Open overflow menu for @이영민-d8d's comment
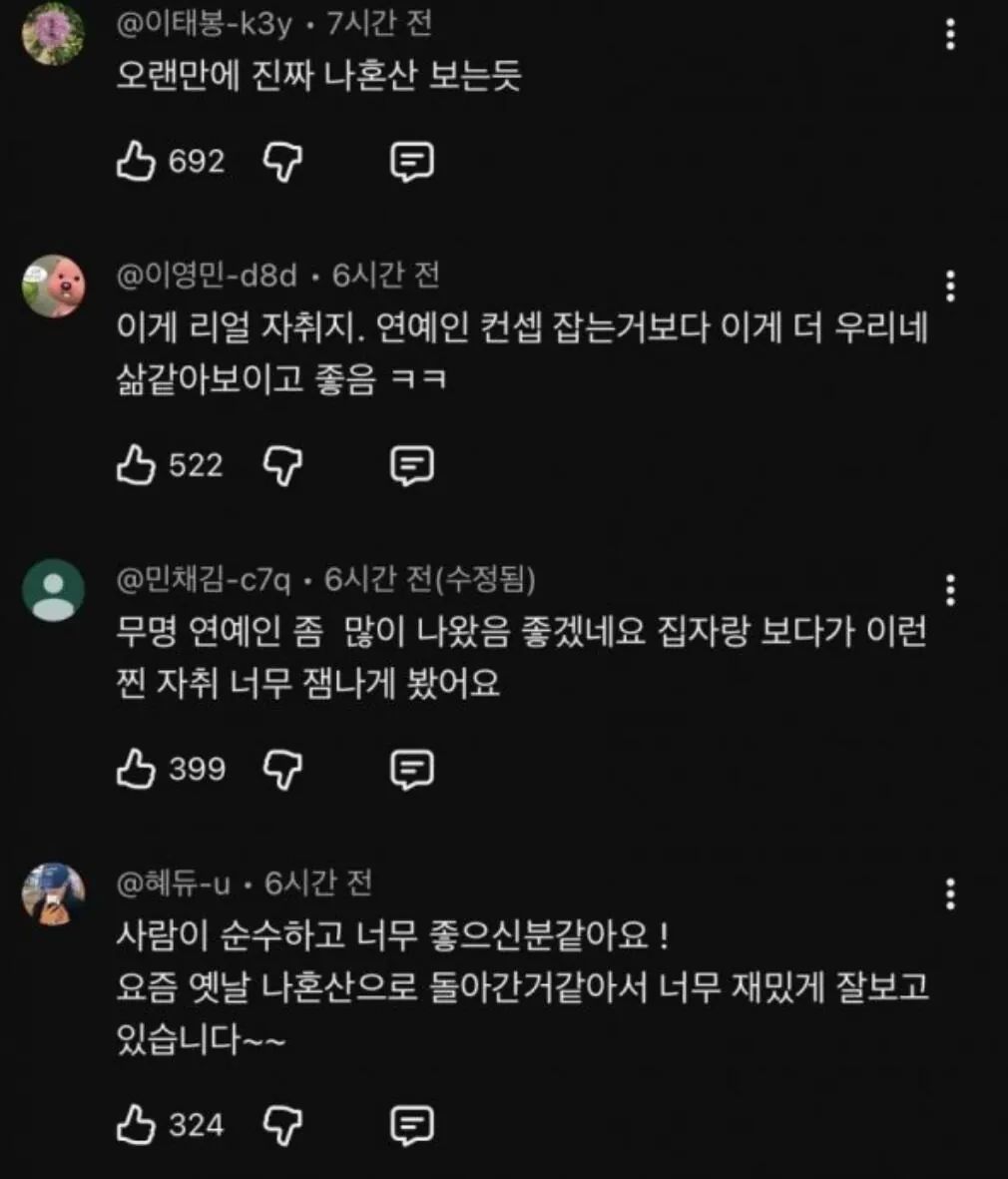Viewport: 1008px width, 1179px height. 950,287
